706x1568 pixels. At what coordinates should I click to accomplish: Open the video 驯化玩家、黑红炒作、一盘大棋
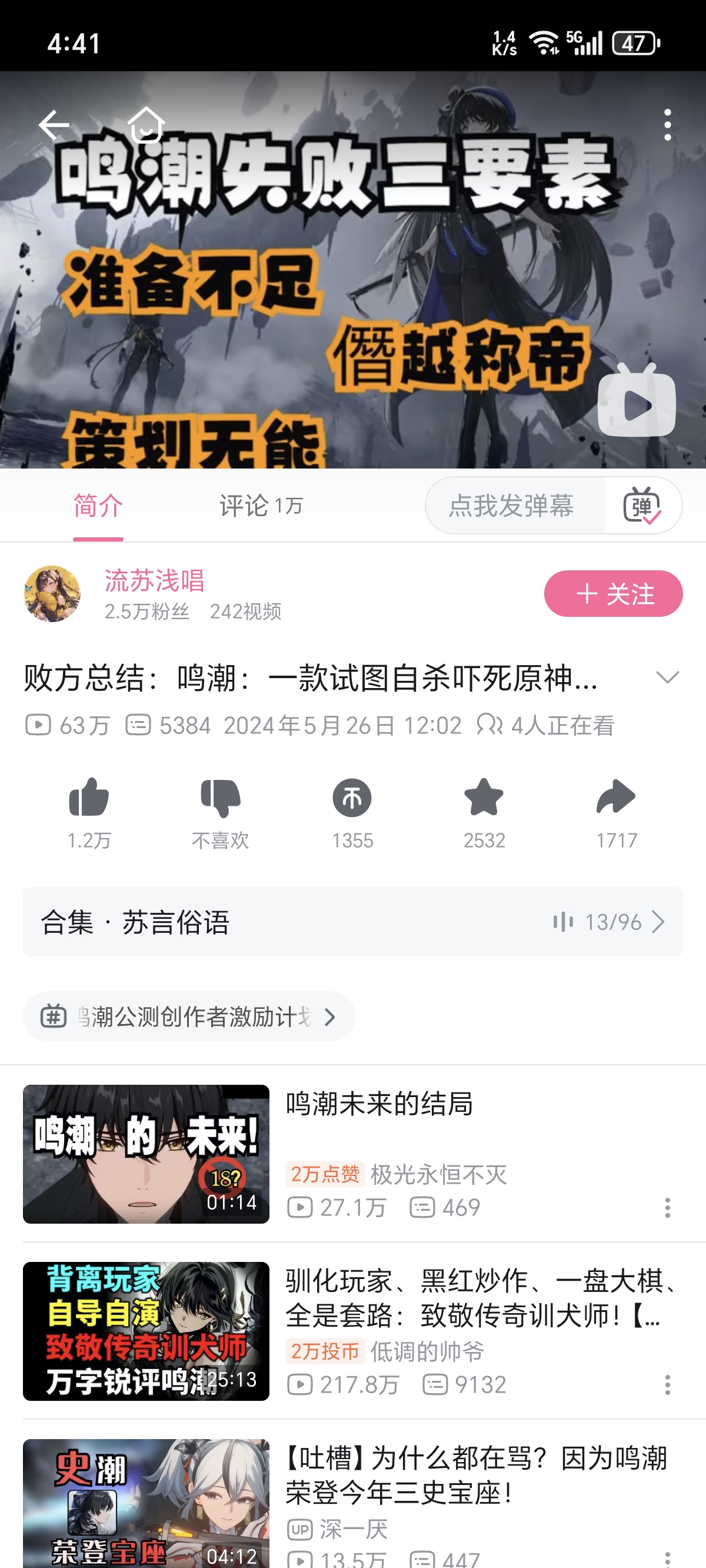(x=481, y=1298)
